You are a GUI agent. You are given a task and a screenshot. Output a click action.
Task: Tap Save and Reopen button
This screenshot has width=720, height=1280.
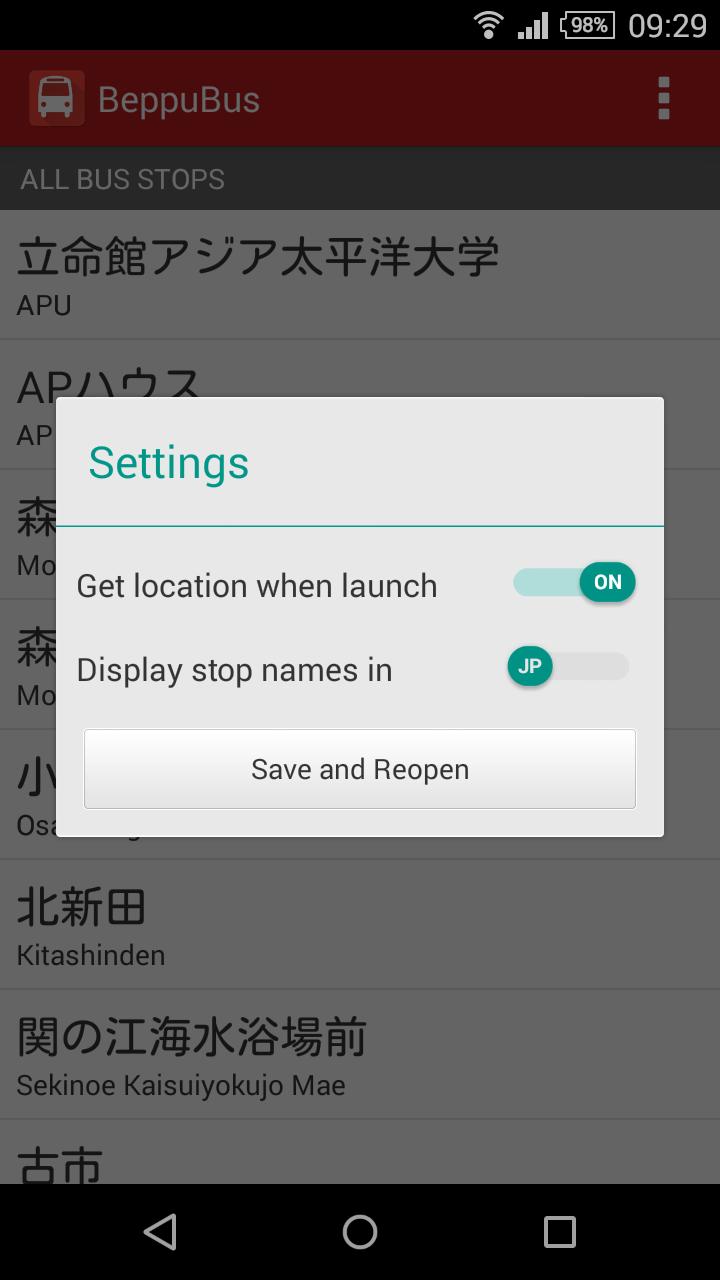click(x=360, y=769)
